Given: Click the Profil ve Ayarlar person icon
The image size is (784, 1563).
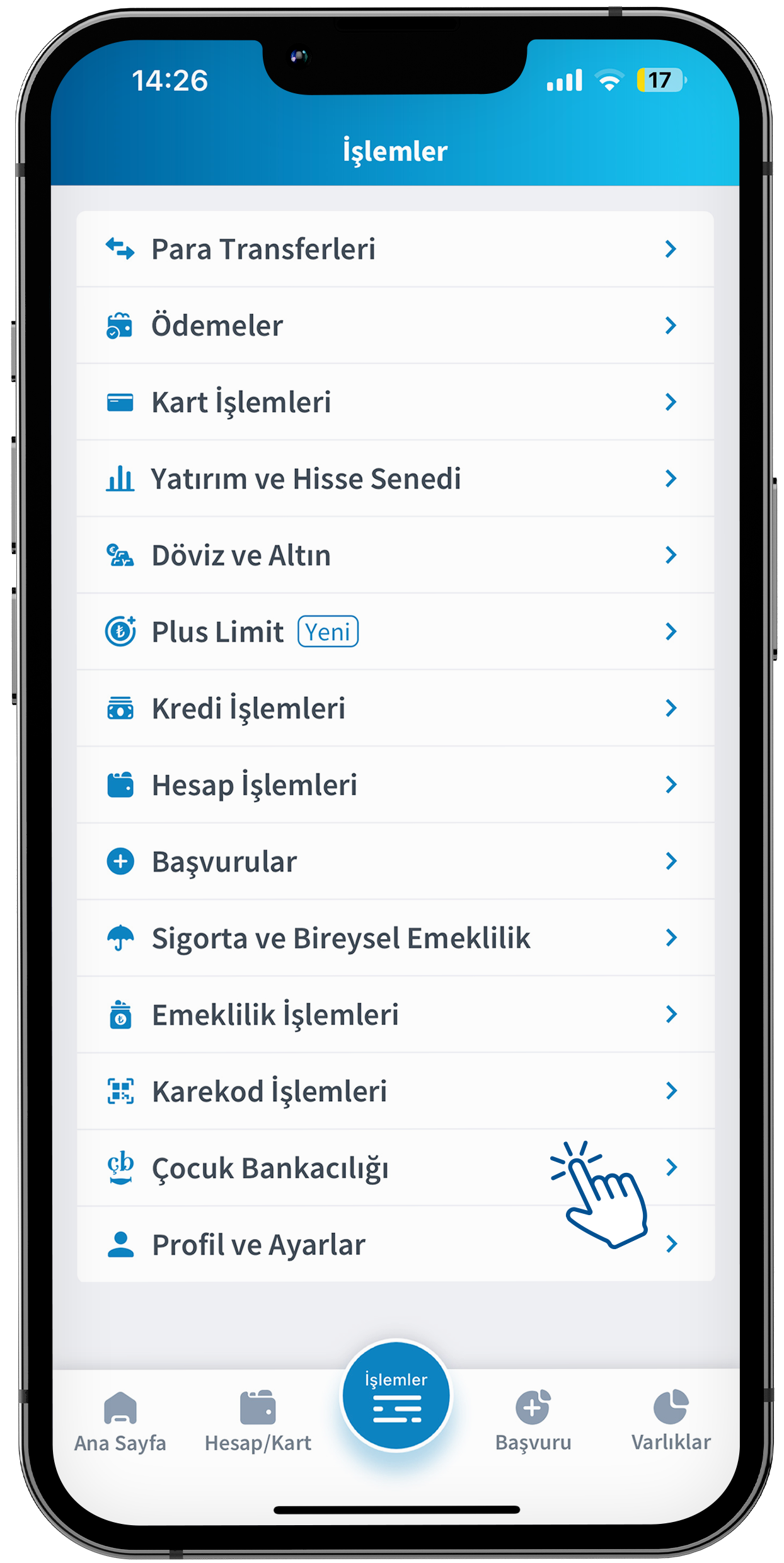Looking at the screenshot, I should pos(121,1244).
